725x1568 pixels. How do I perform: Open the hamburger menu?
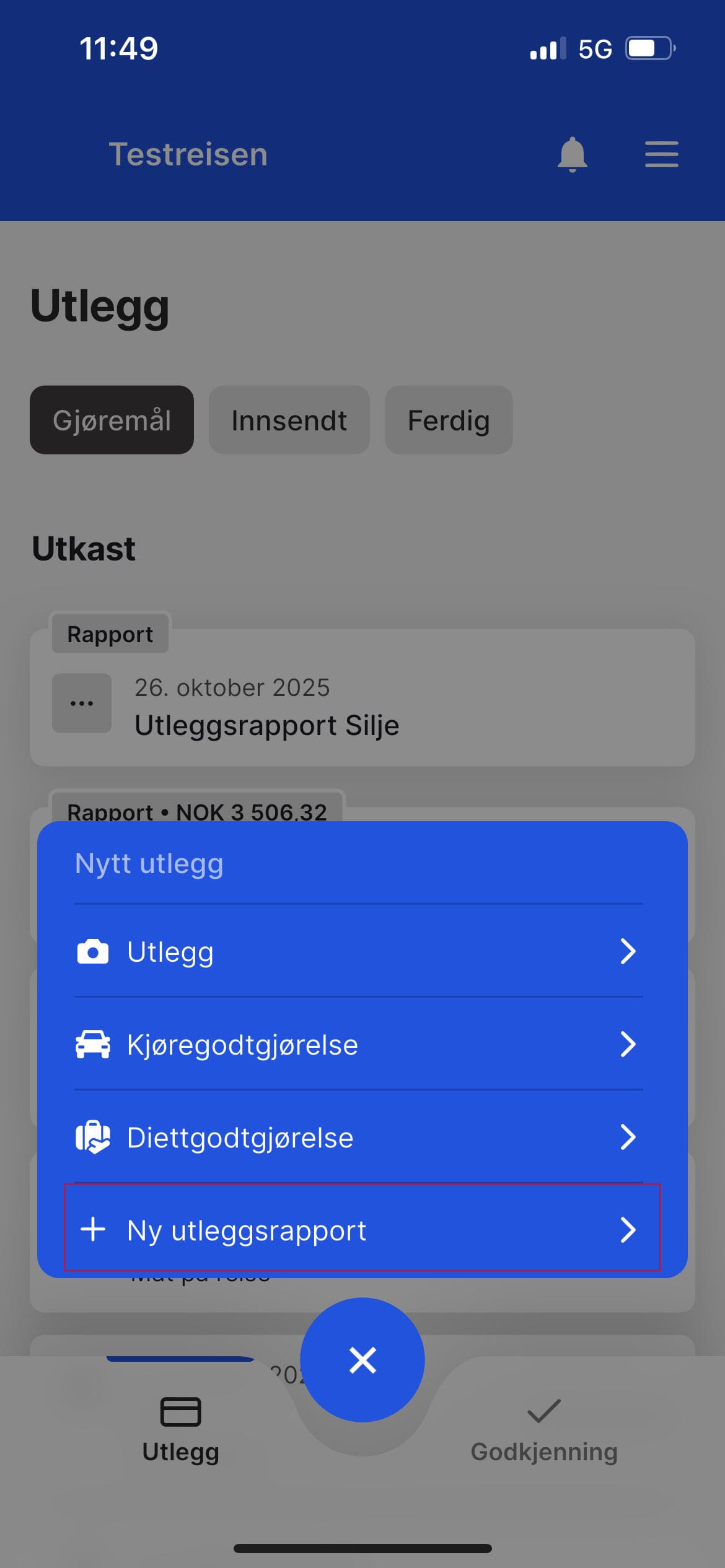point(661,154)
